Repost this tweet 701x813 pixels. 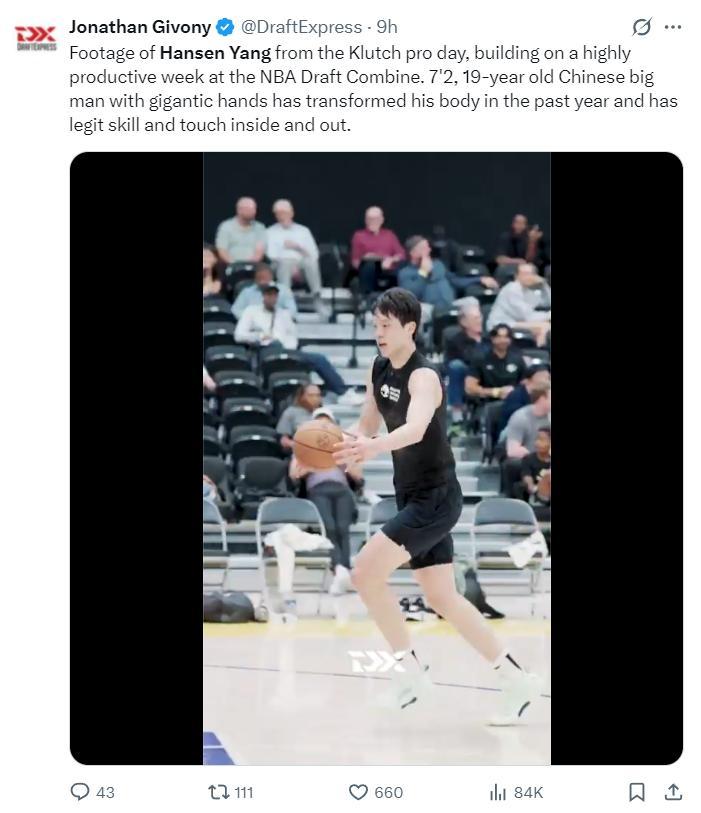(217, 792)
